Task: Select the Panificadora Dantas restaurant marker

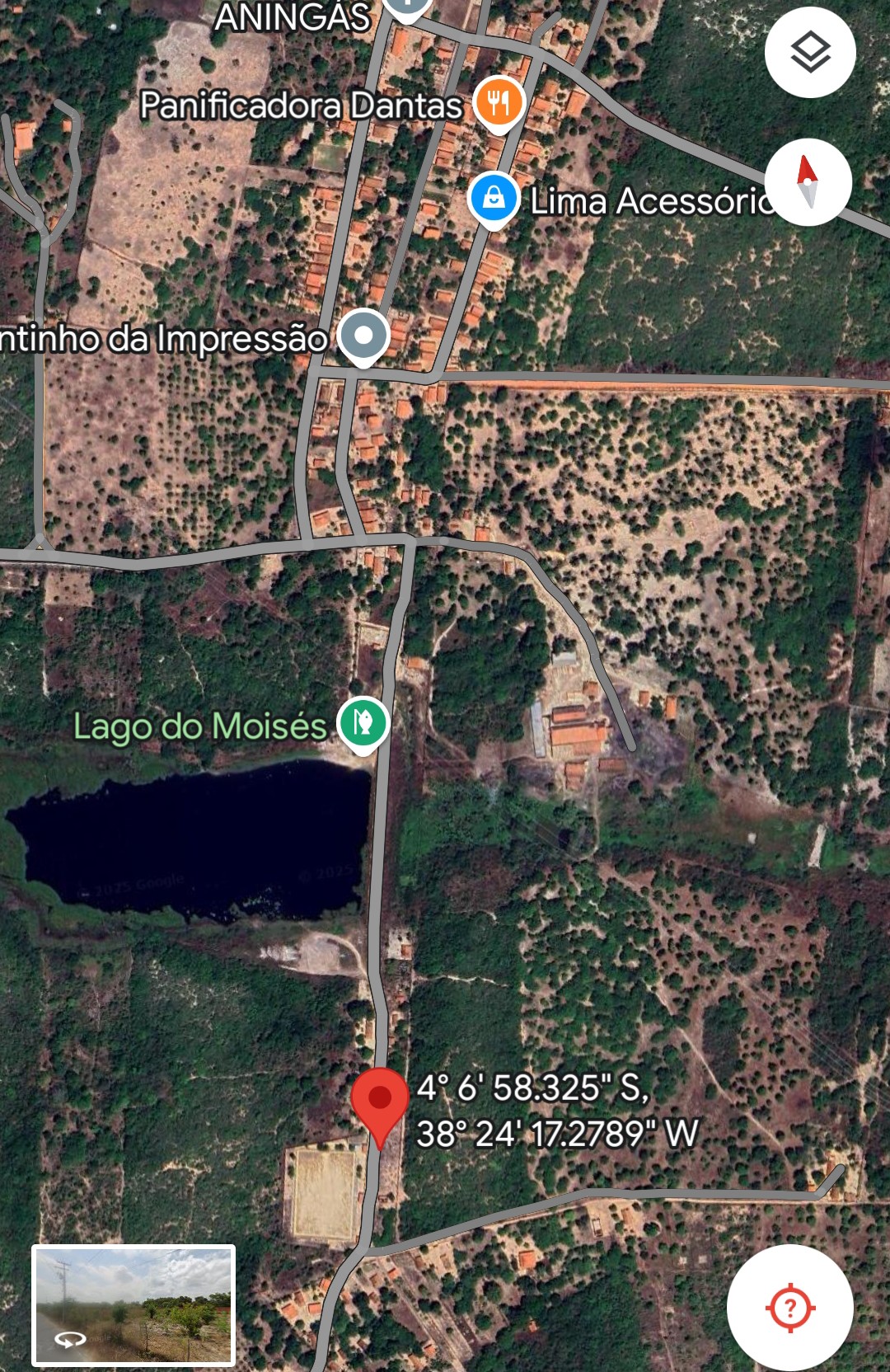Action: pos(499,104)
